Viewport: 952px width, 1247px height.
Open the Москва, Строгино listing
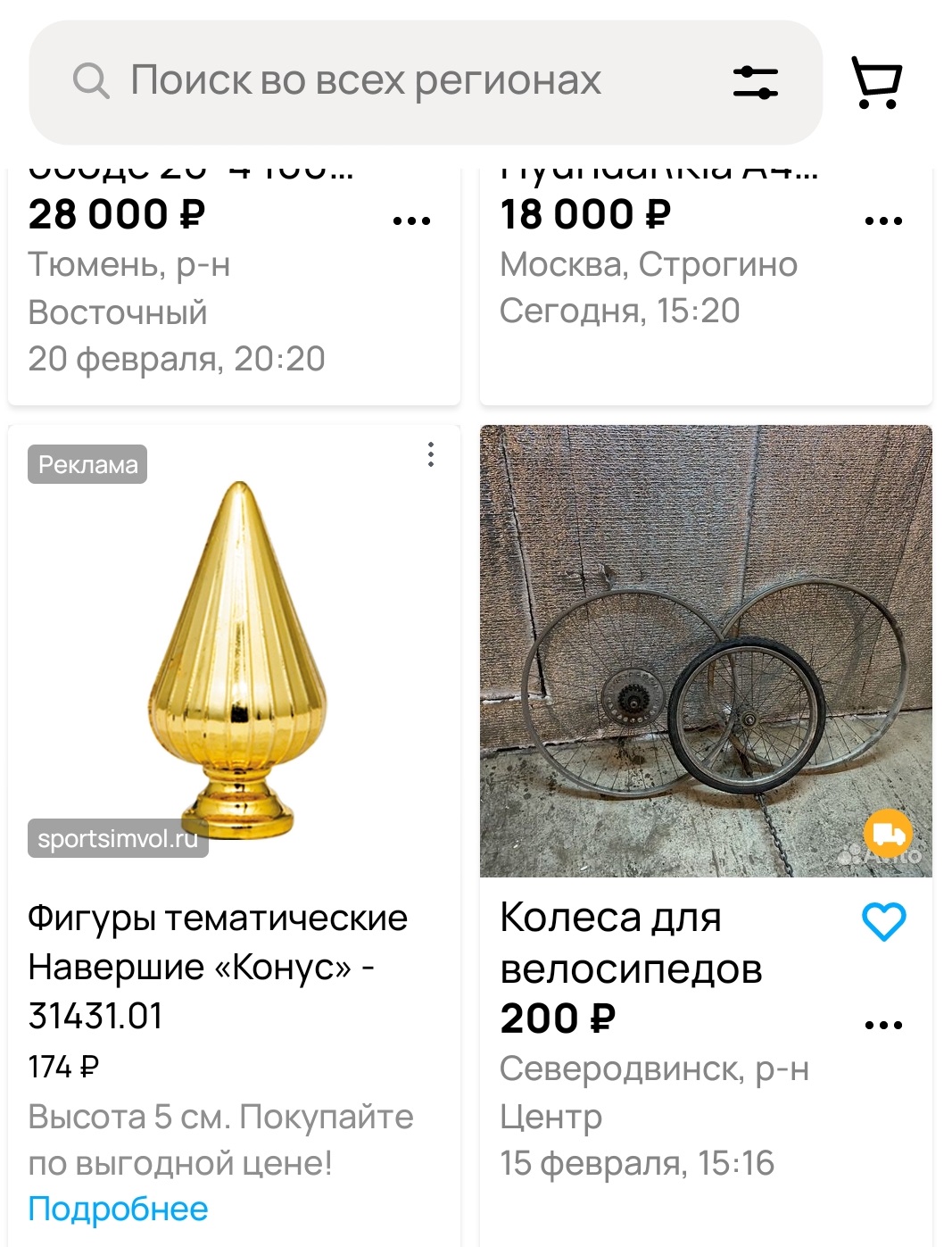coord(649,265)
